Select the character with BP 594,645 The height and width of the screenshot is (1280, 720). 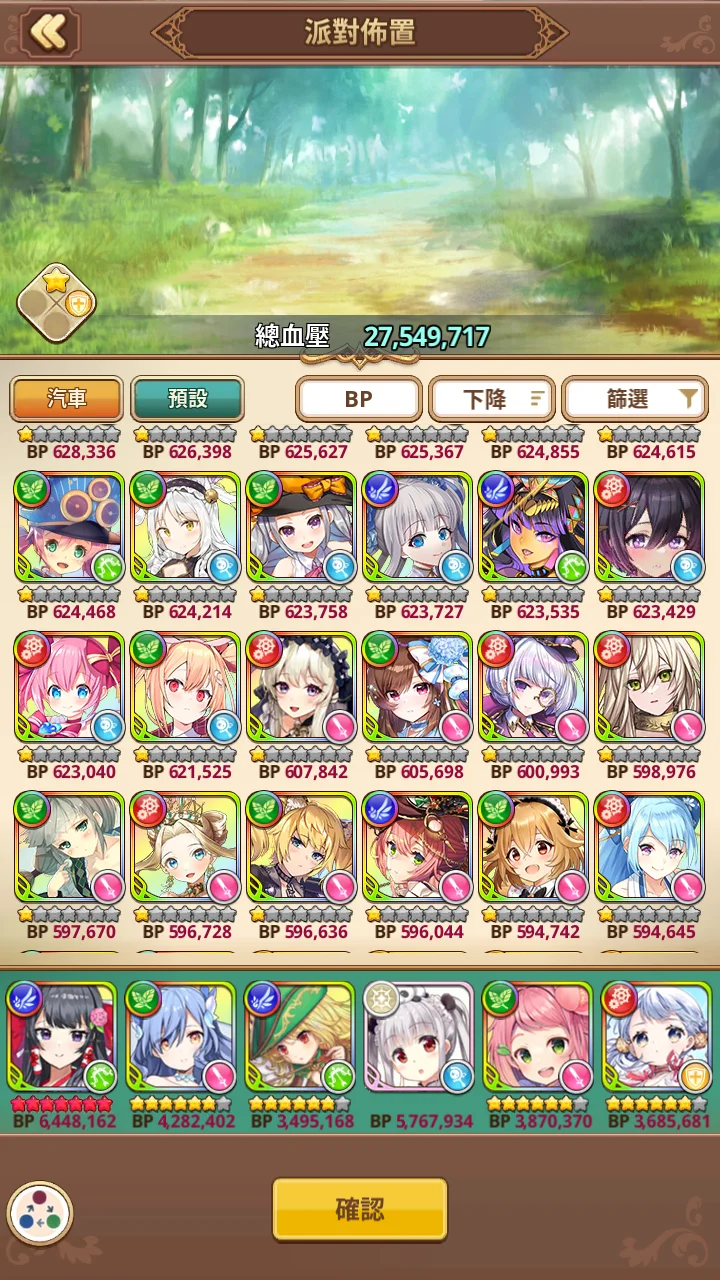click(649, 848)
